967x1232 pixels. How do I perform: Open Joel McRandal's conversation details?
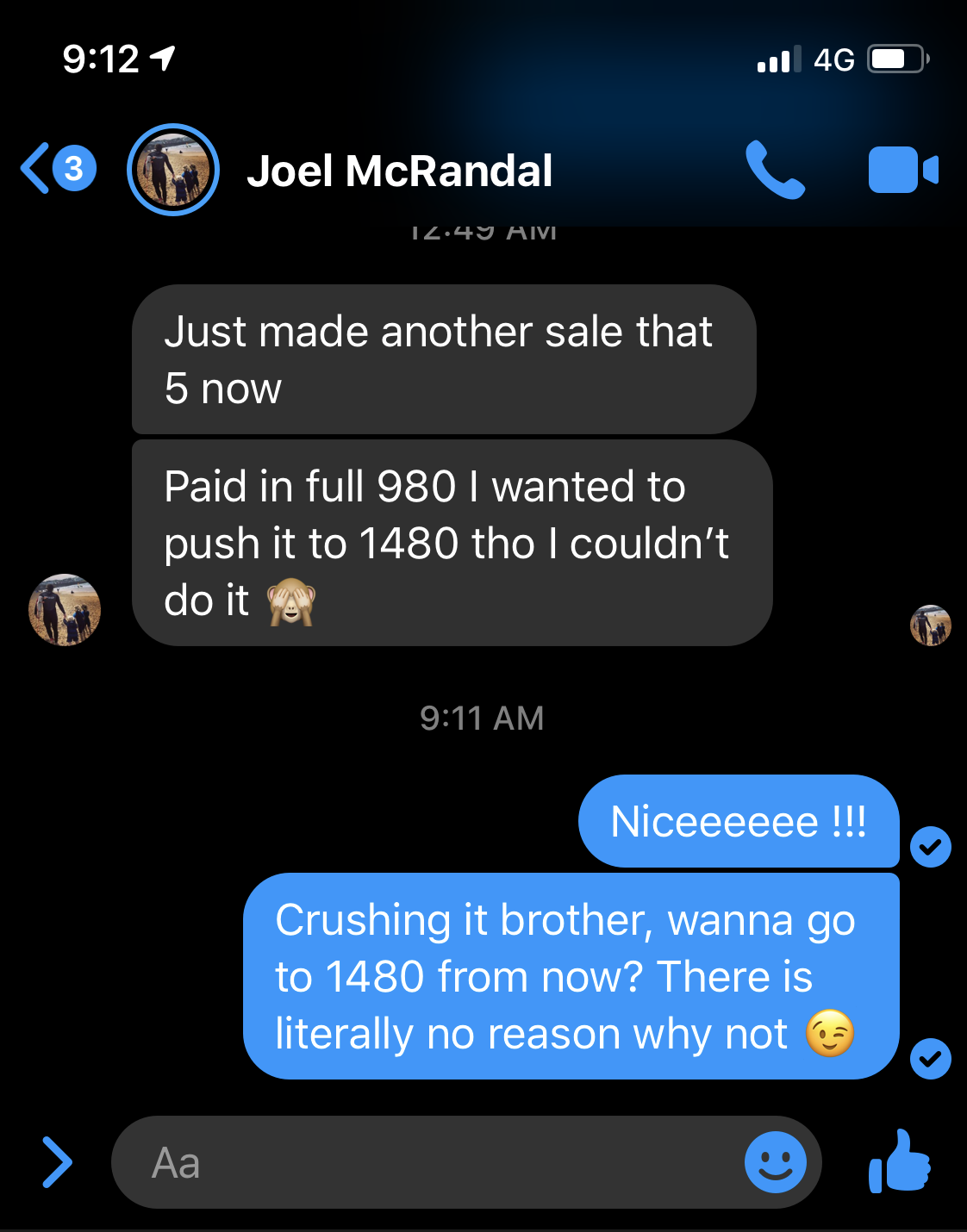tap(400, 171)
